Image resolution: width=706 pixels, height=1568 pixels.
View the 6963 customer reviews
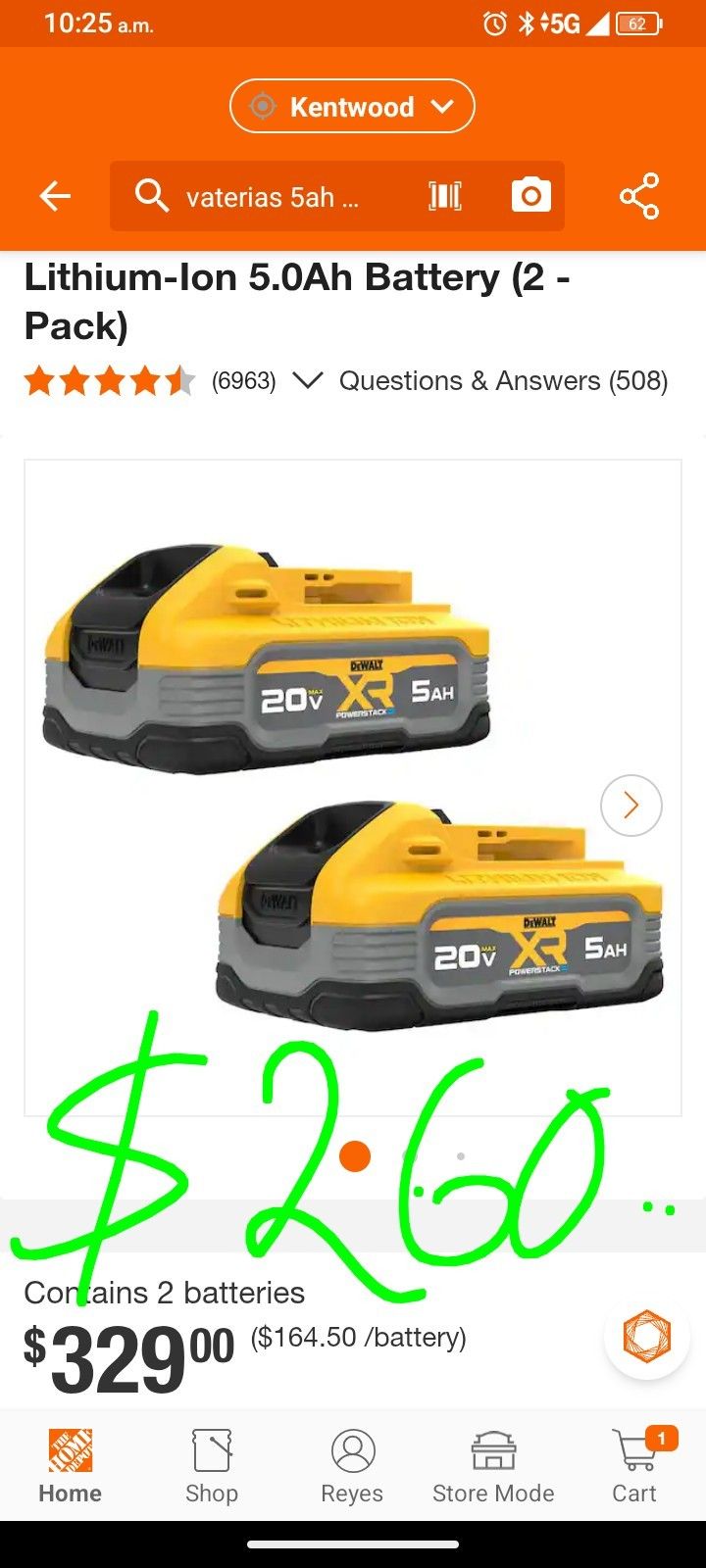coord(244,381)
